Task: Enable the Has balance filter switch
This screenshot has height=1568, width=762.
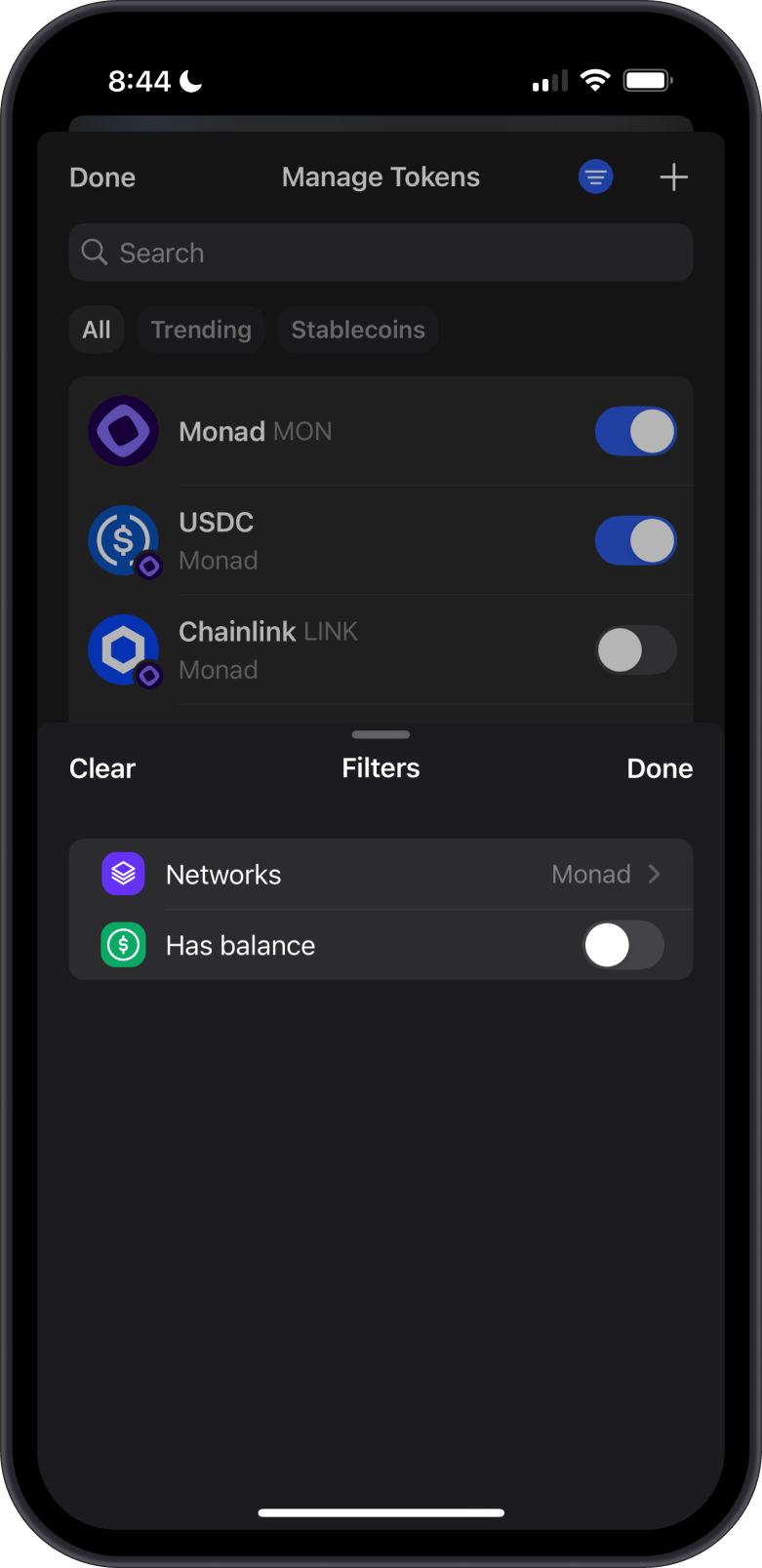Action: pos(623,945)
